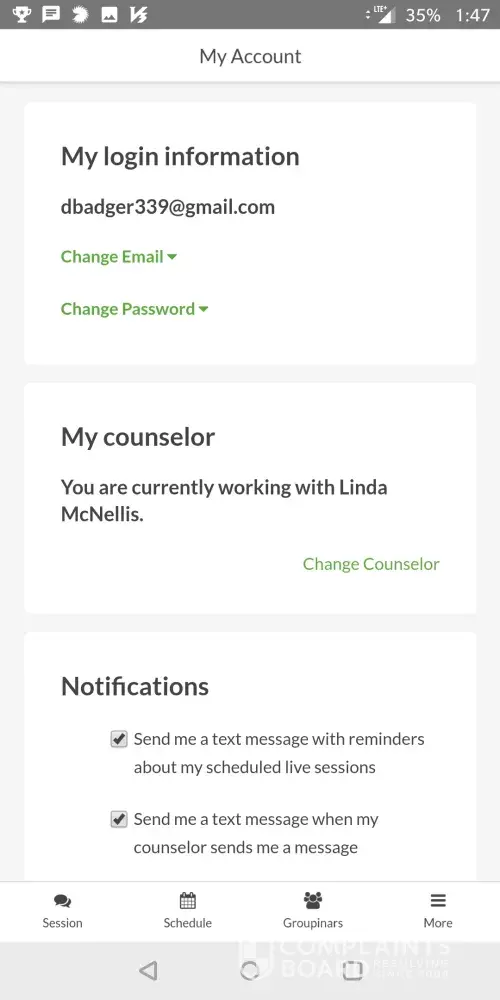Screen dimensions: 500x1000
Task: Switch to the Session tab
Action: click(x=62, y=912)
